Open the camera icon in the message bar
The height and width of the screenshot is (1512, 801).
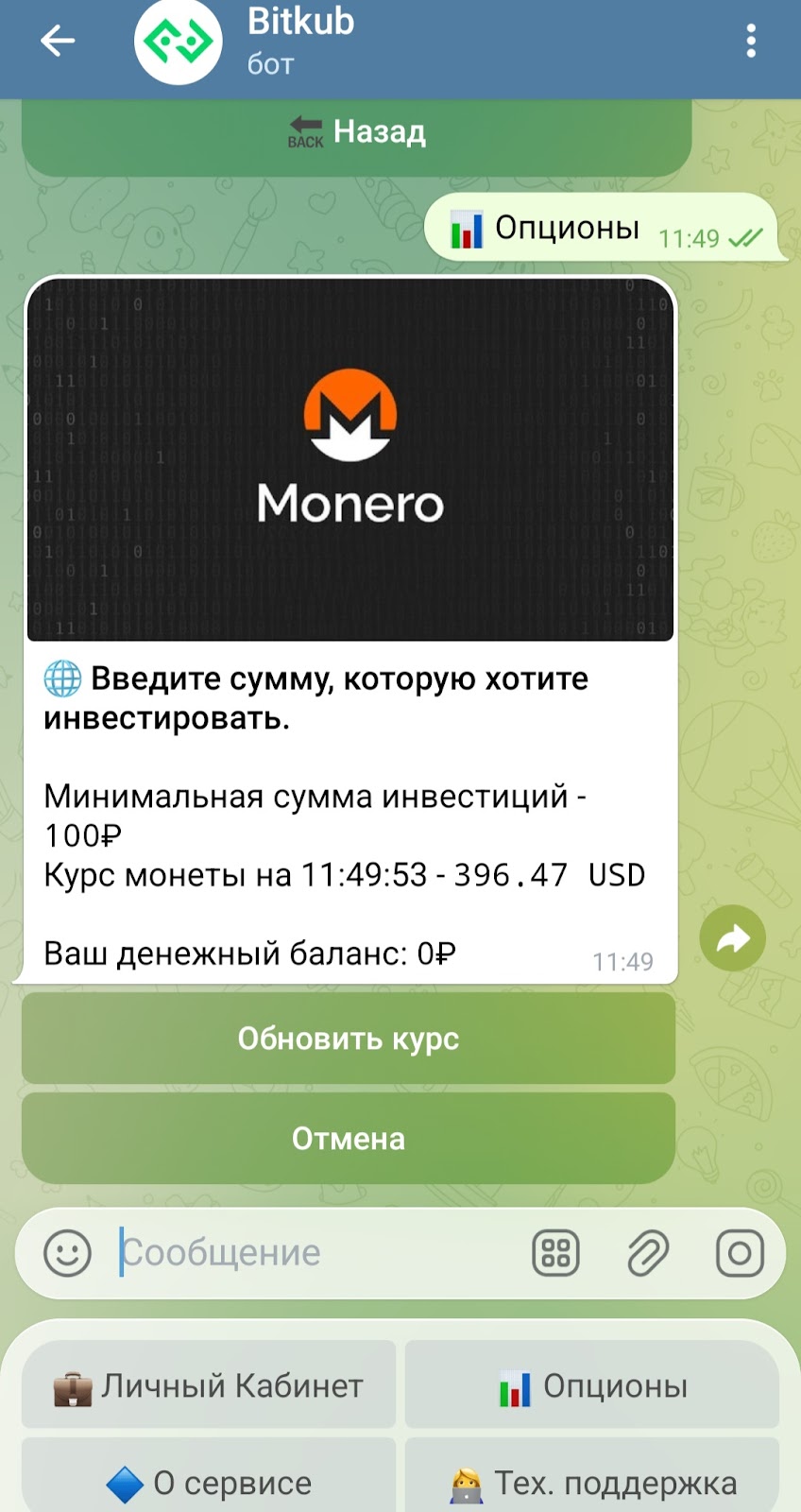(x=740, y=1253)
